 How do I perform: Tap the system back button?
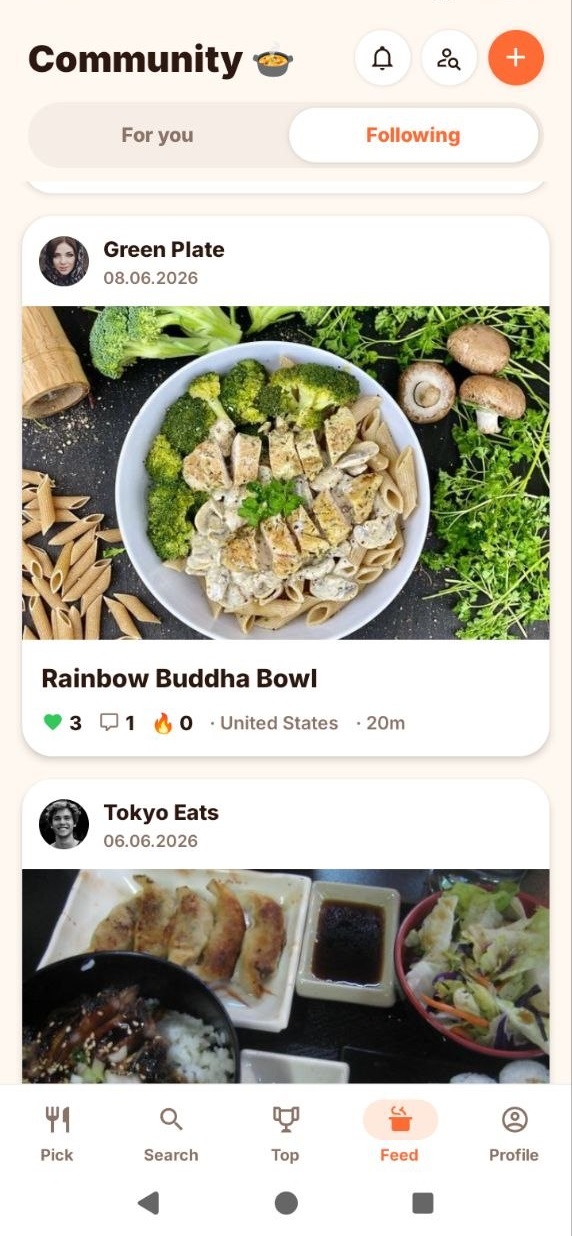148,1203
